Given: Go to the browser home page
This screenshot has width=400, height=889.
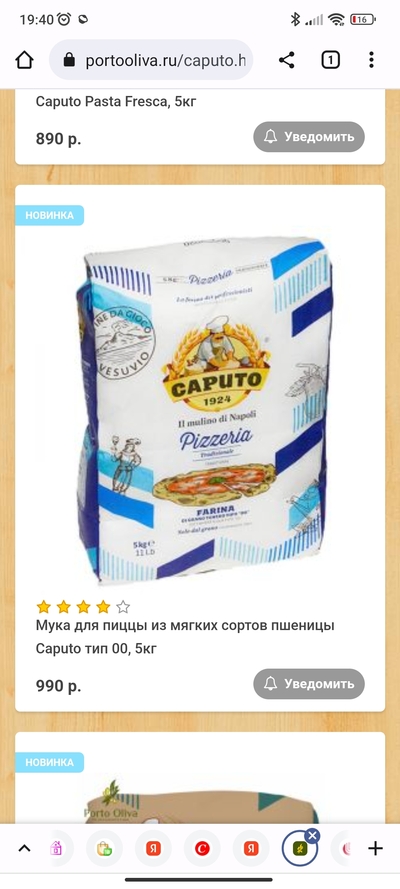Looking at the screenshot, I should (x=24, y=60).
